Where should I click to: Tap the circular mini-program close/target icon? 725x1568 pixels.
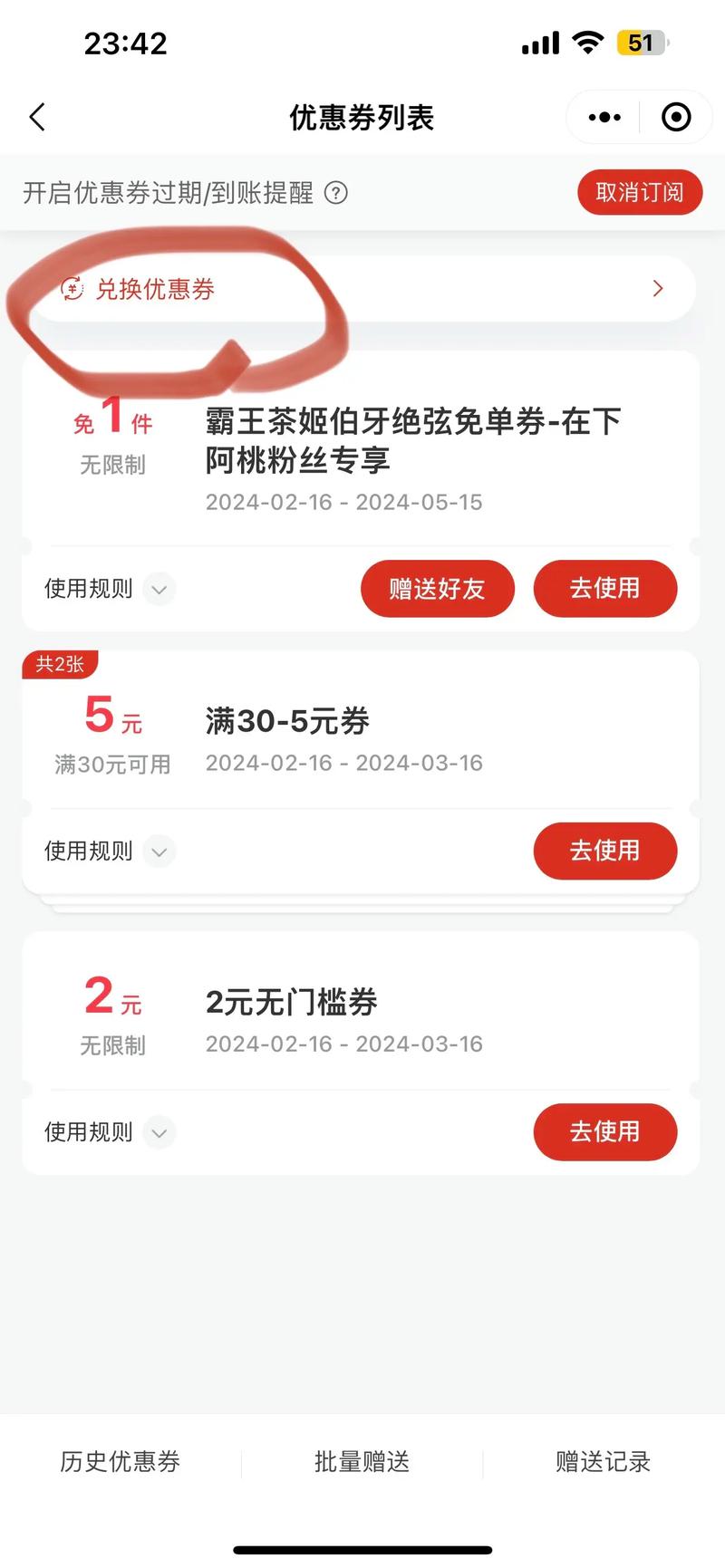pos(675,117)
